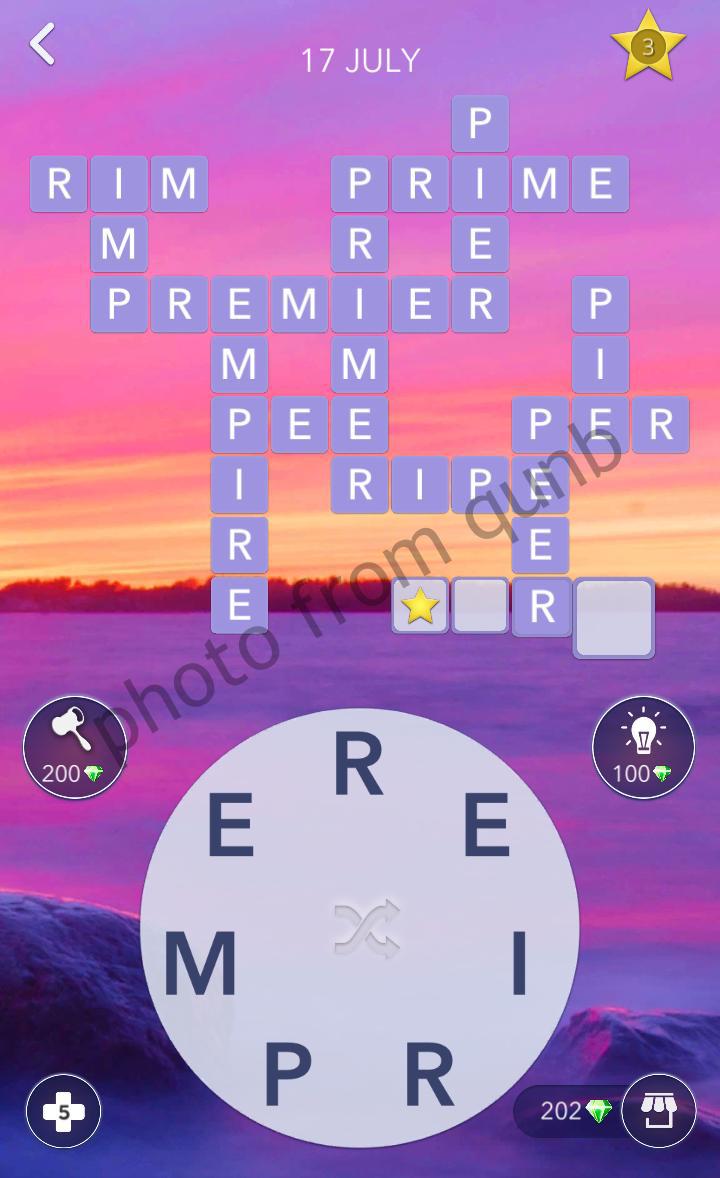Open the extra words plus button
The image size is (720, 1178).
[x=63, y=1110]
